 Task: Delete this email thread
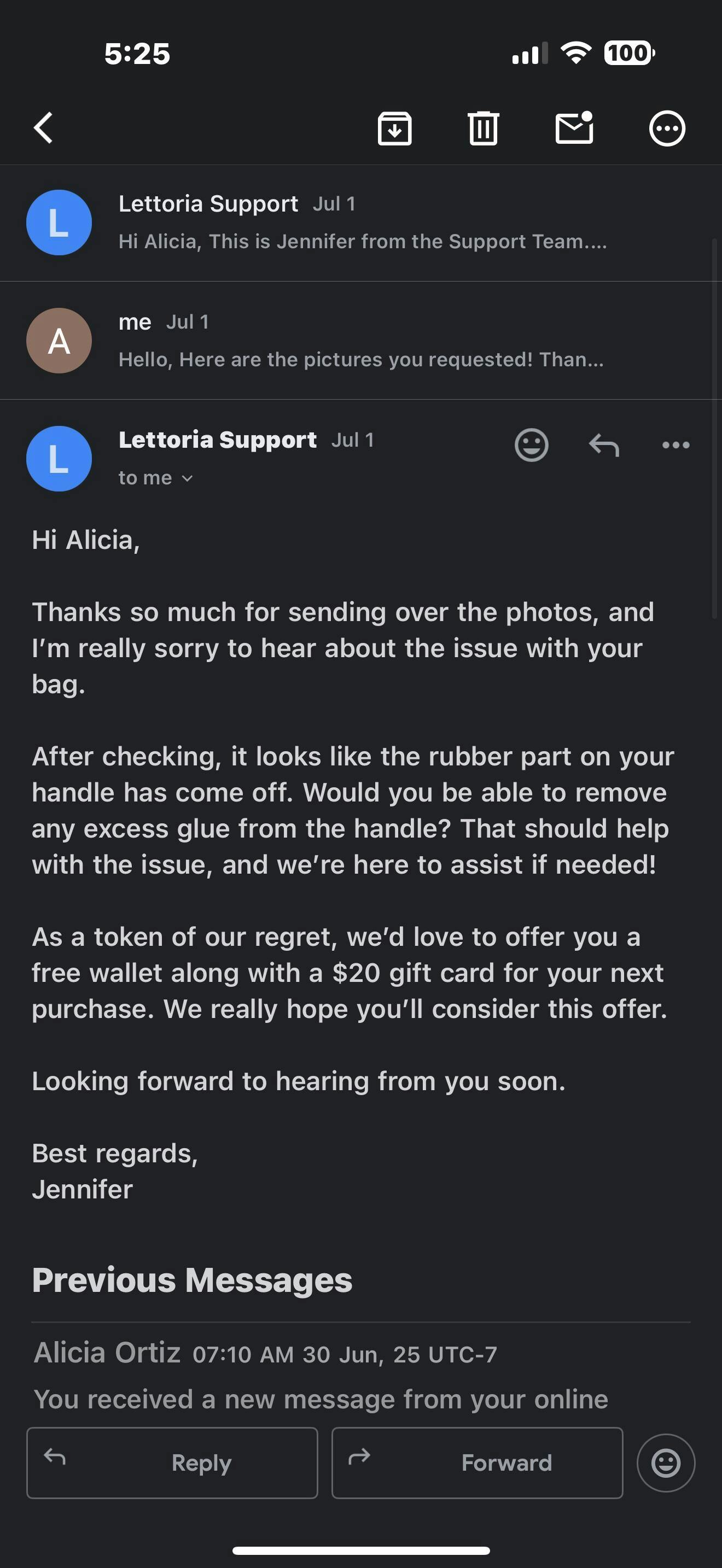(484, 128)
